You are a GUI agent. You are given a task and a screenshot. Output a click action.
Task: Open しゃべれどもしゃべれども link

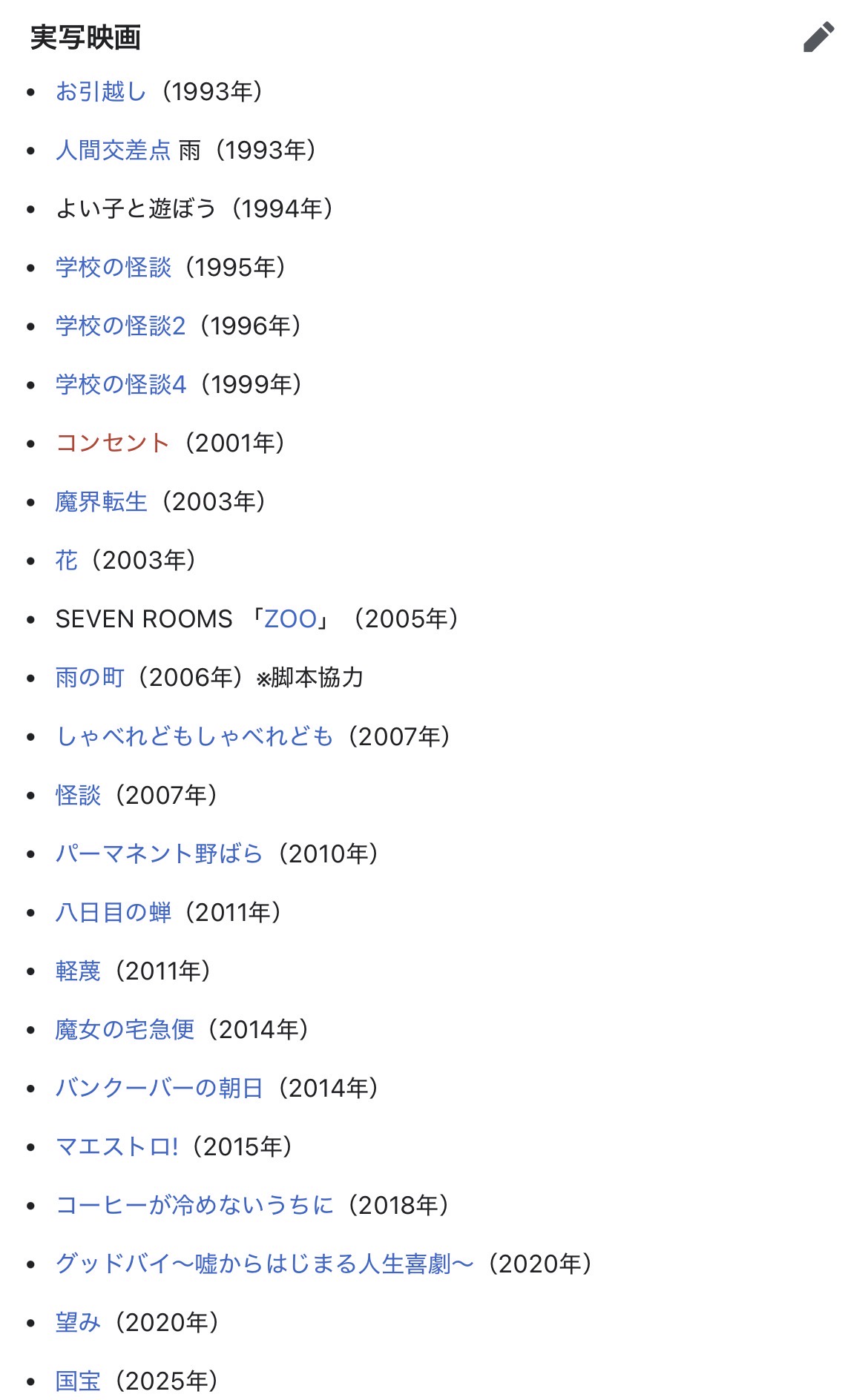[194, 736]
